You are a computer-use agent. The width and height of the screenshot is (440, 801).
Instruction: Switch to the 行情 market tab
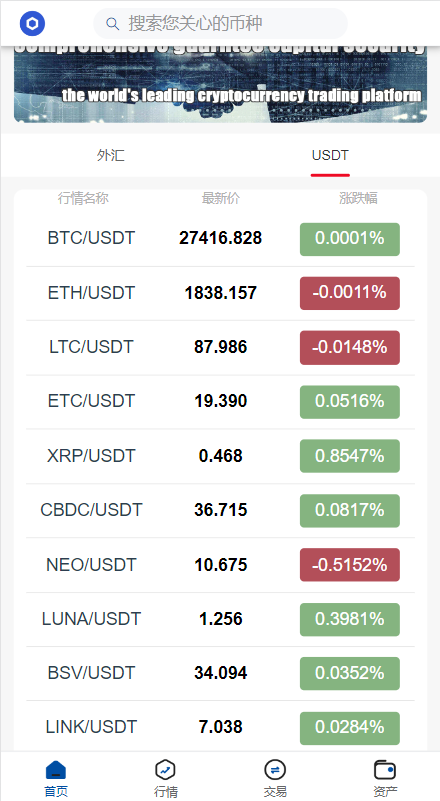tap(166, 778)
